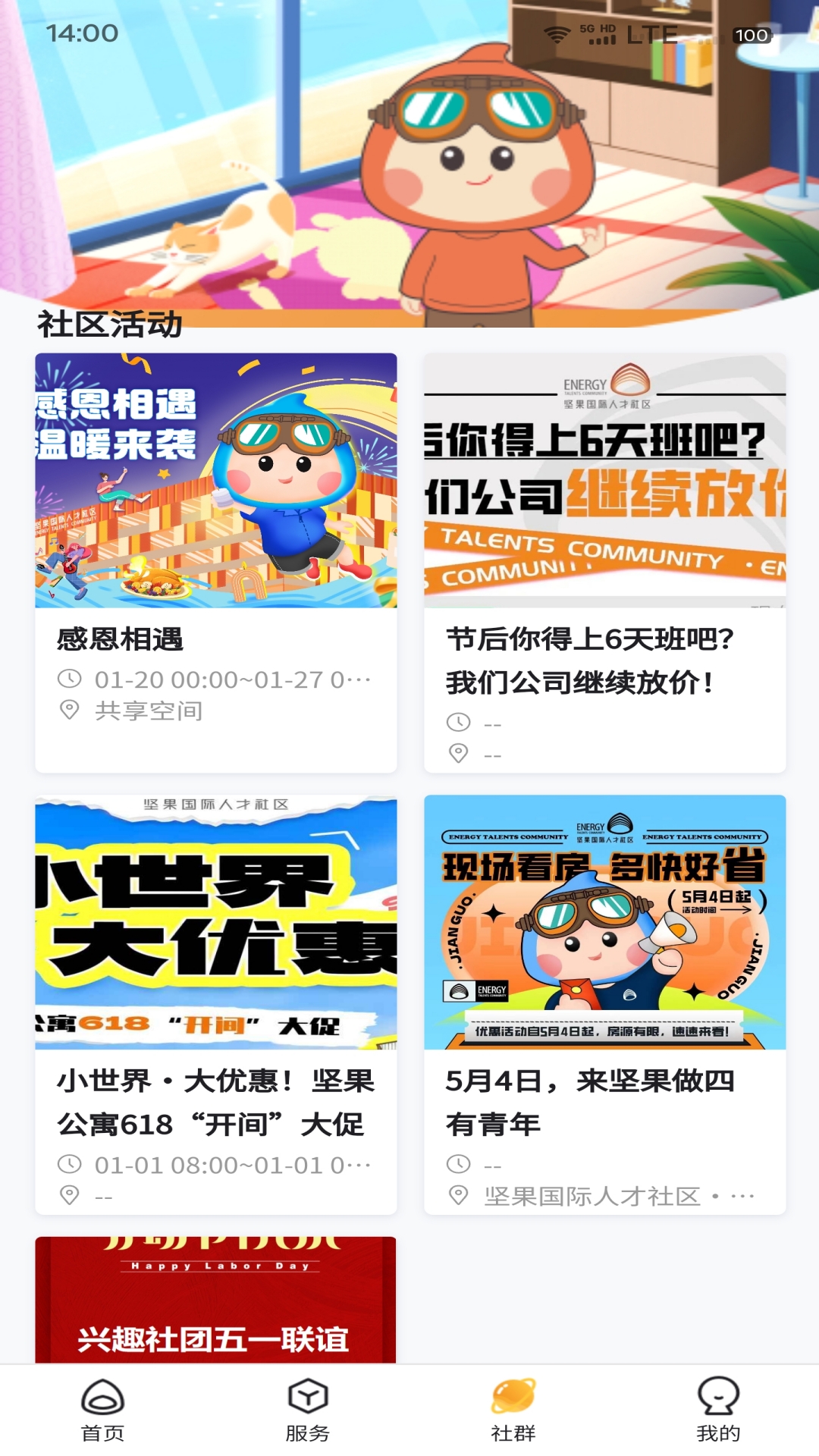Open the 节后你得上6天班吧 banner image
Image resolution: width=819 pixels, height=1456 pixels.
(604, 479)
